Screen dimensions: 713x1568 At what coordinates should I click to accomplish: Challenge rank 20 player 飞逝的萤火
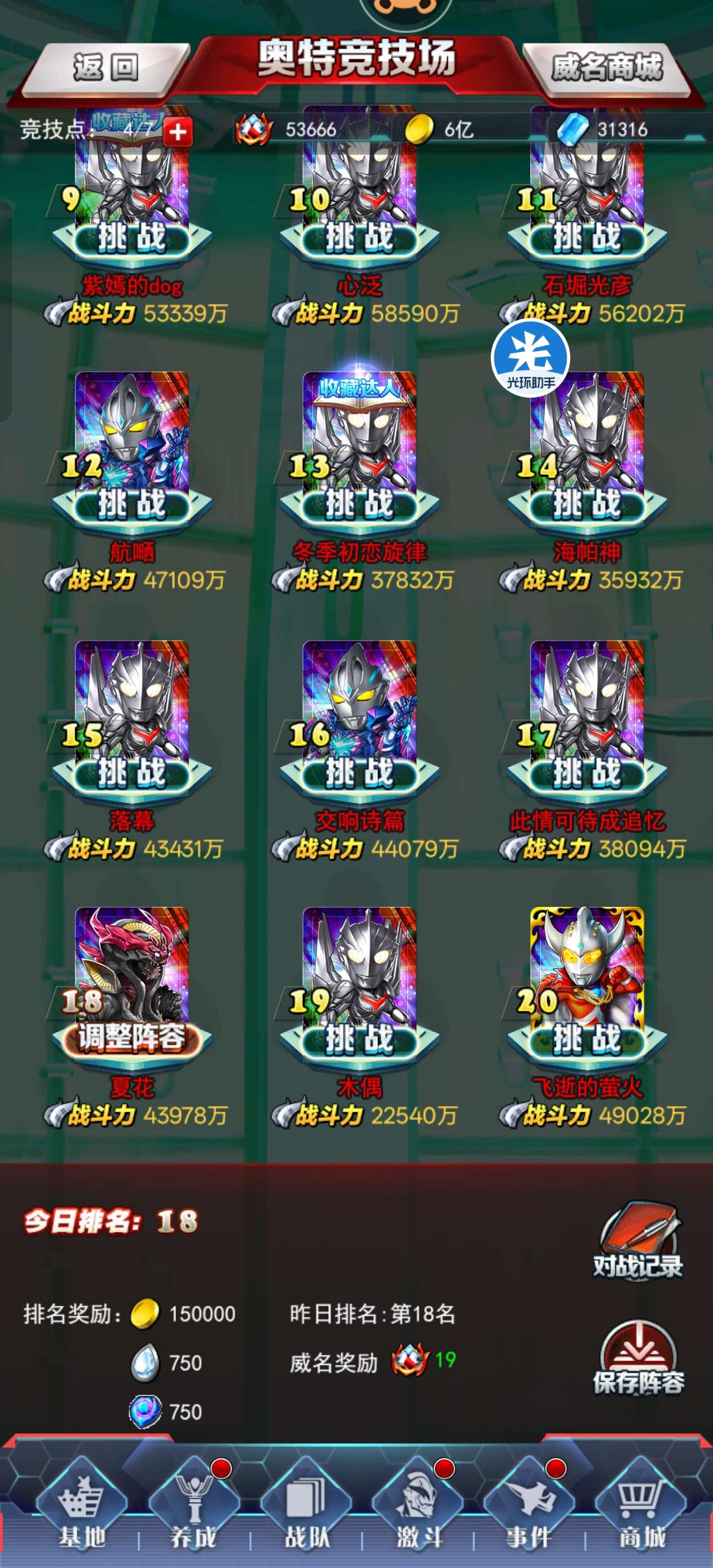tap(586, 1039)
